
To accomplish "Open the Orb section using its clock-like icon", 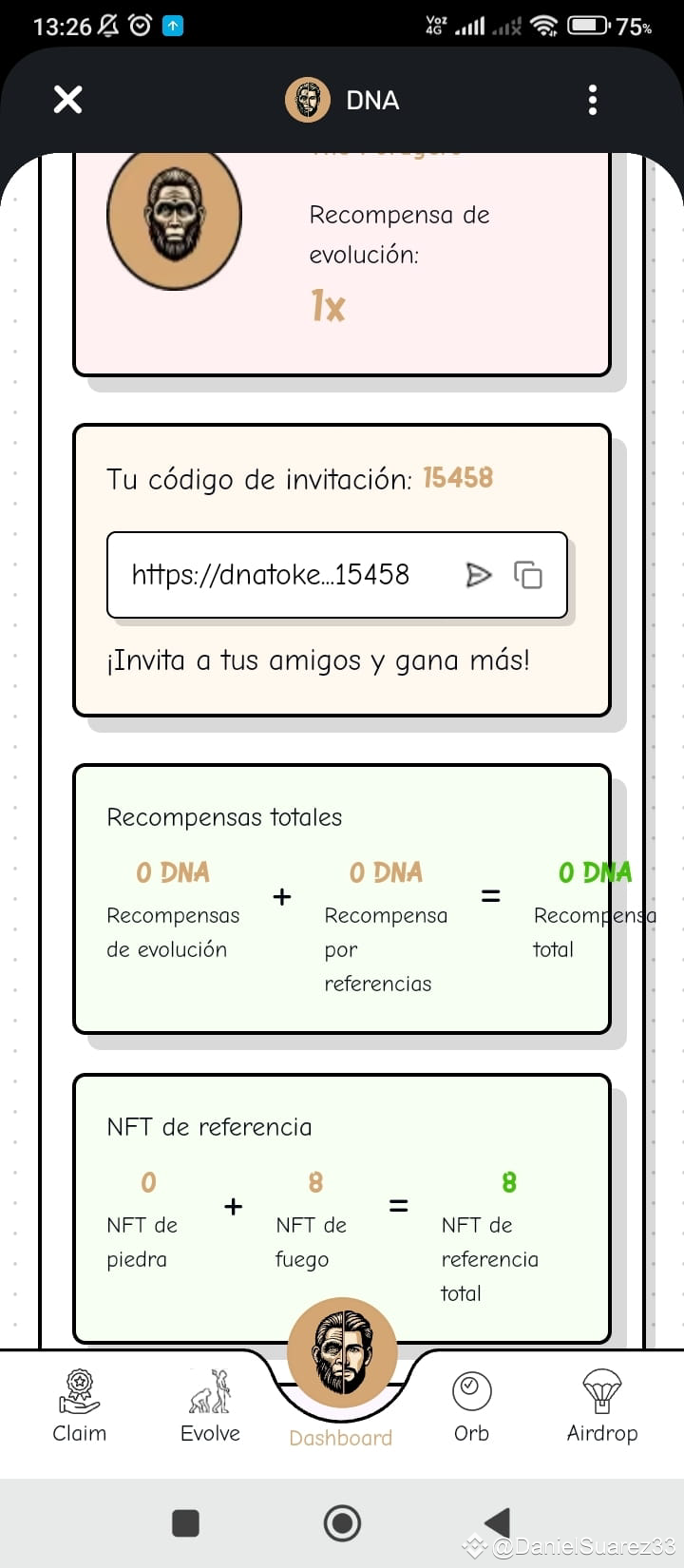I will 471,1390.
